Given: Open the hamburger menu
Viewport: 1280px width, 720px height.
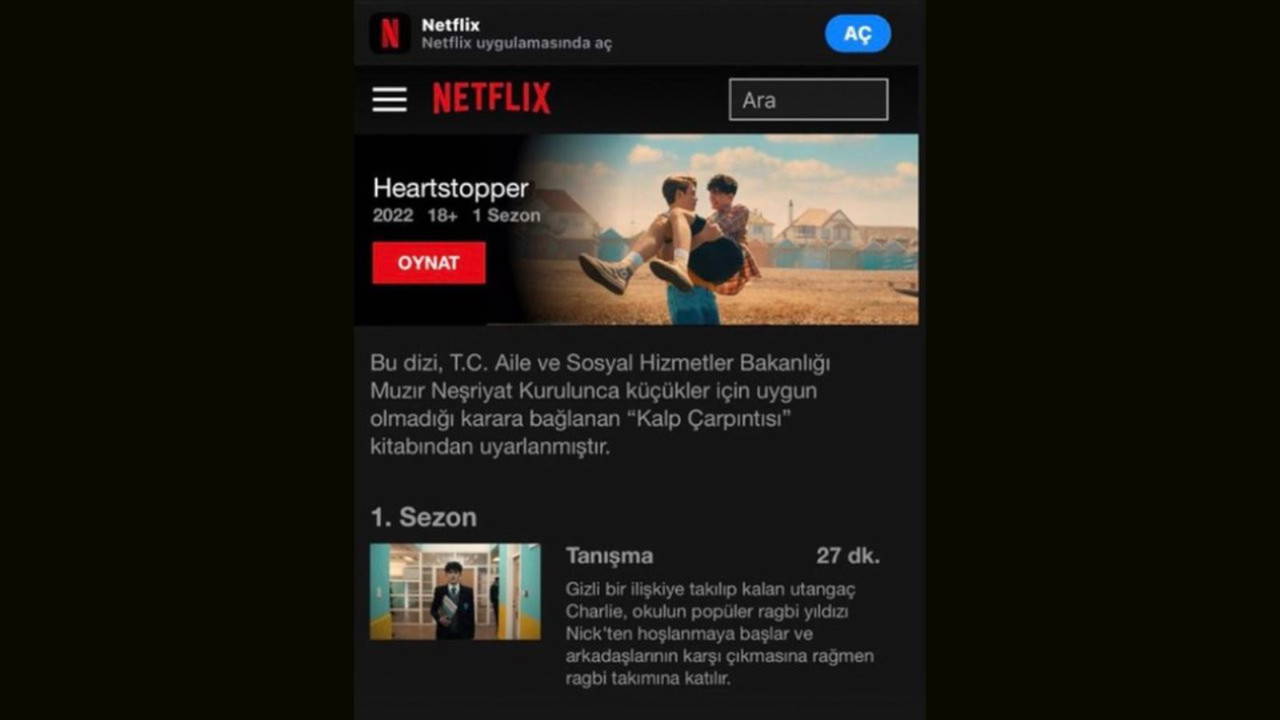Looking at the screenshot, I should coord(389,99).
